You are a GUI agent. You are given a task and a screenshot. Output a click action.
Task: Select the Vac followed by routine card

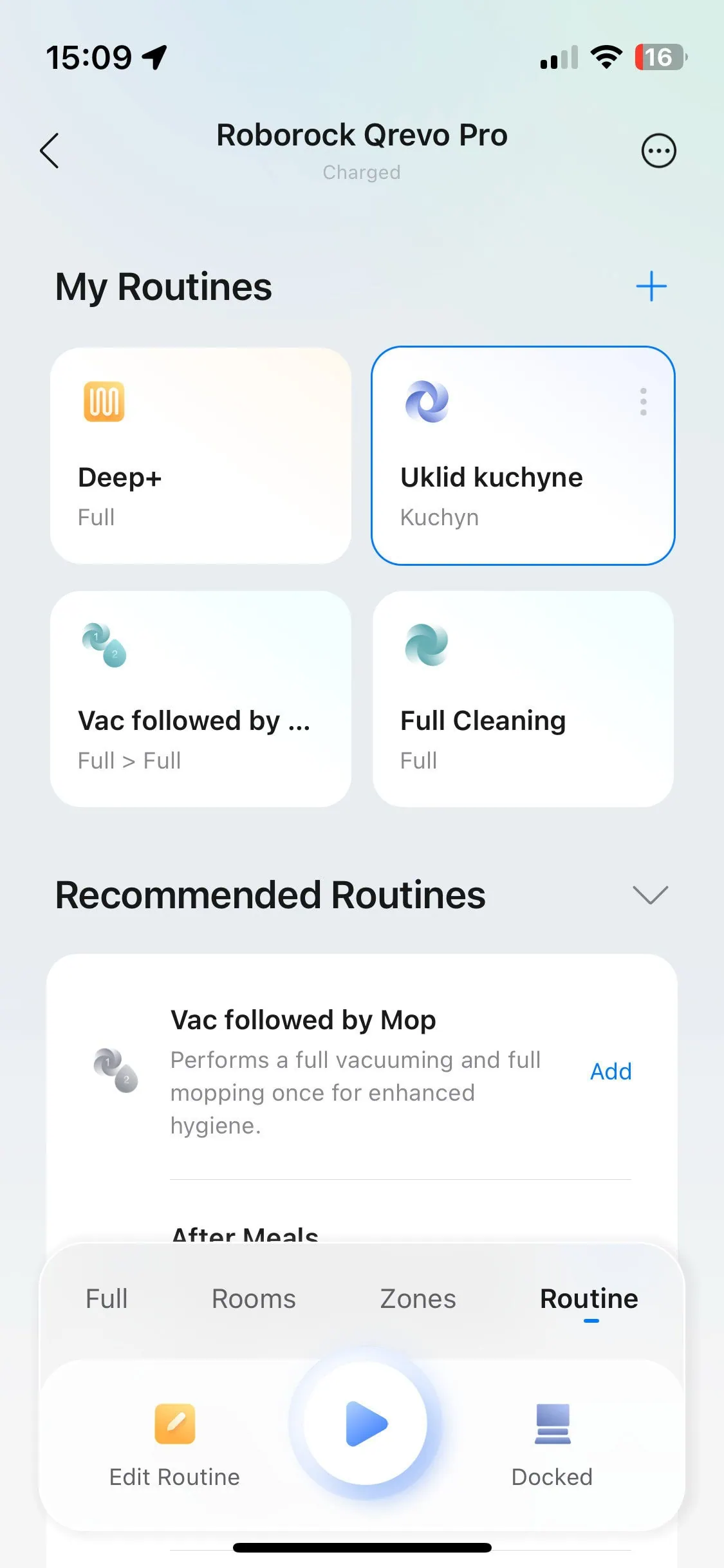[x=201, y=699]
